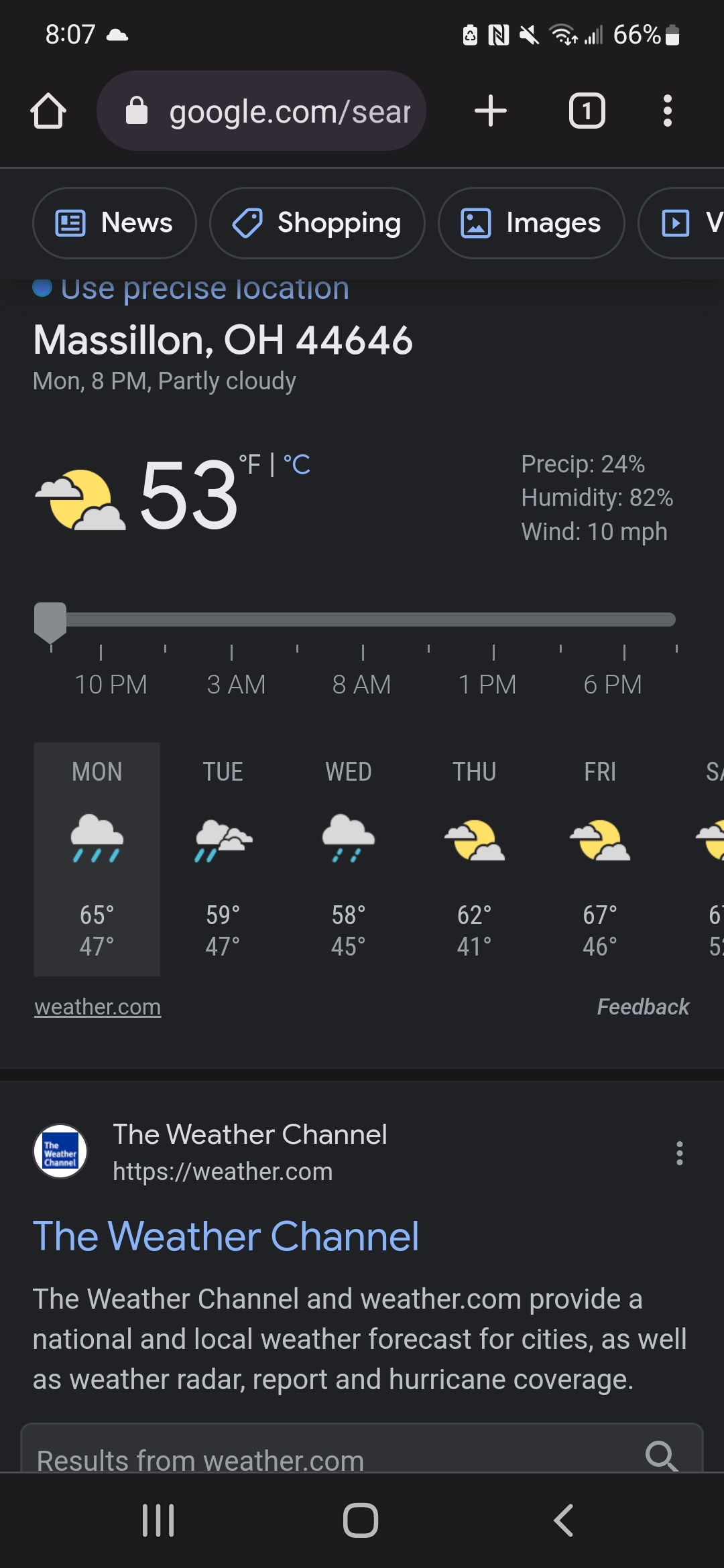Switch to the Shopping filter
The height and width of the screenshot is (1568, 724).
317,223
